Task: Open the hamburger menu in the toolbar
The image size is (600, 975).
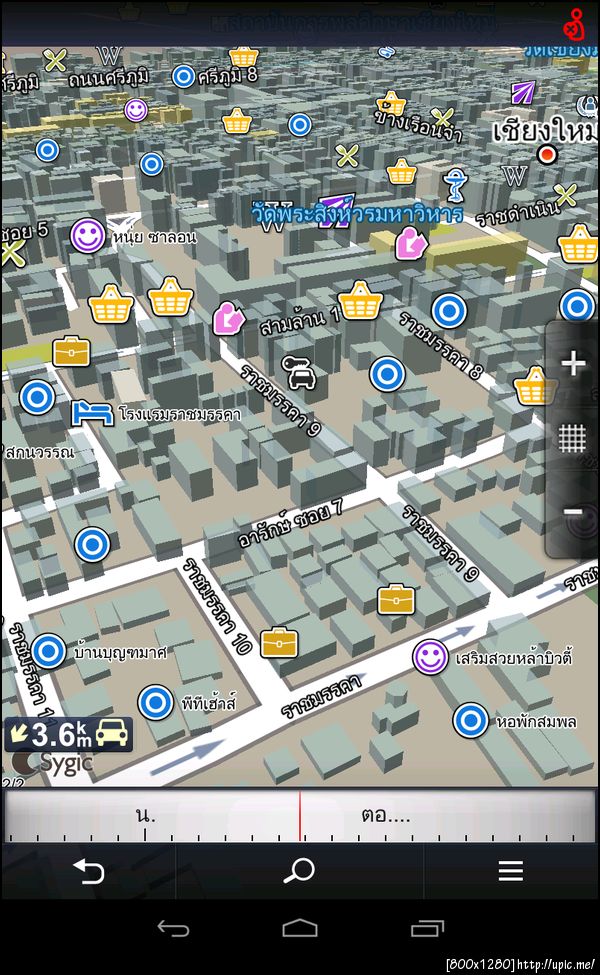Action: click(511, 871)
